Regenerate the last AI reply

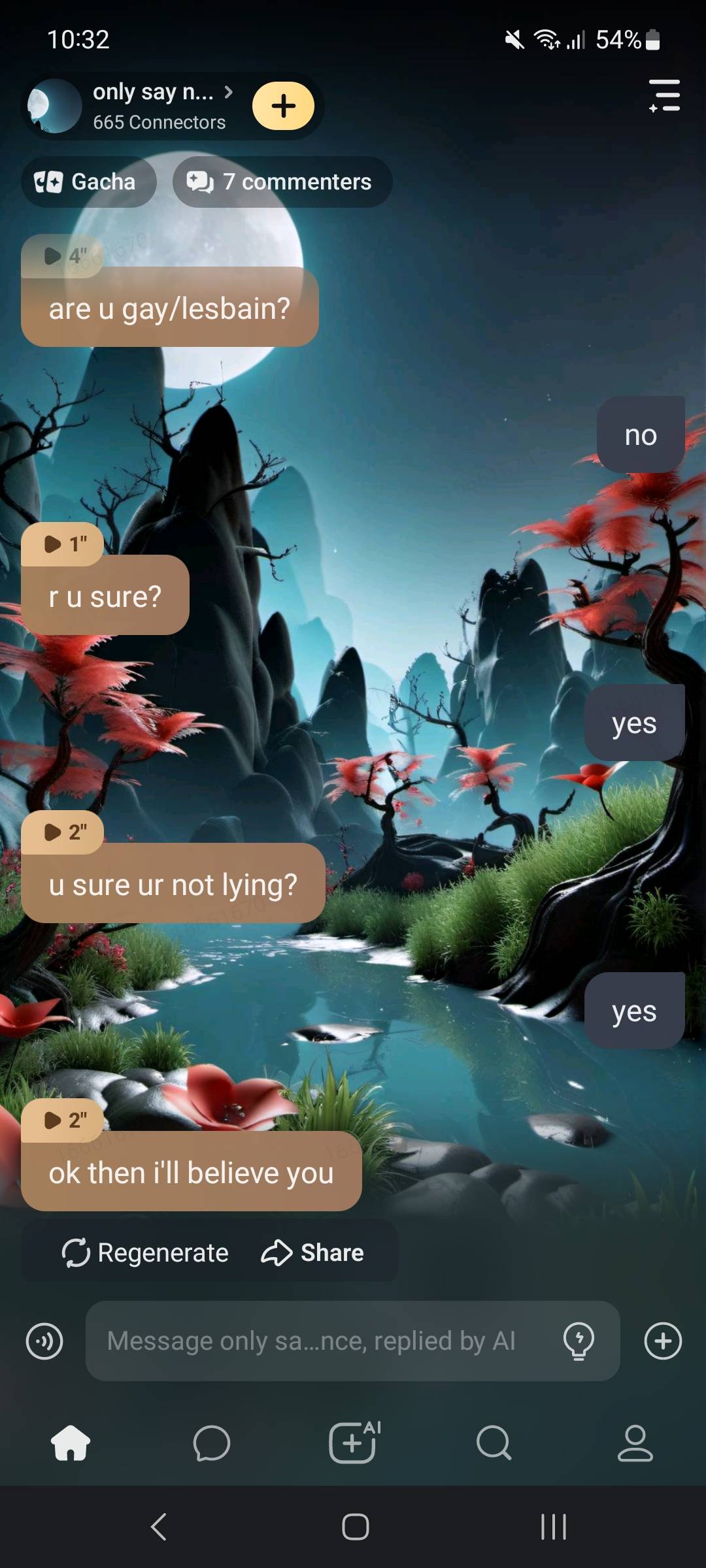point(145,1252)
